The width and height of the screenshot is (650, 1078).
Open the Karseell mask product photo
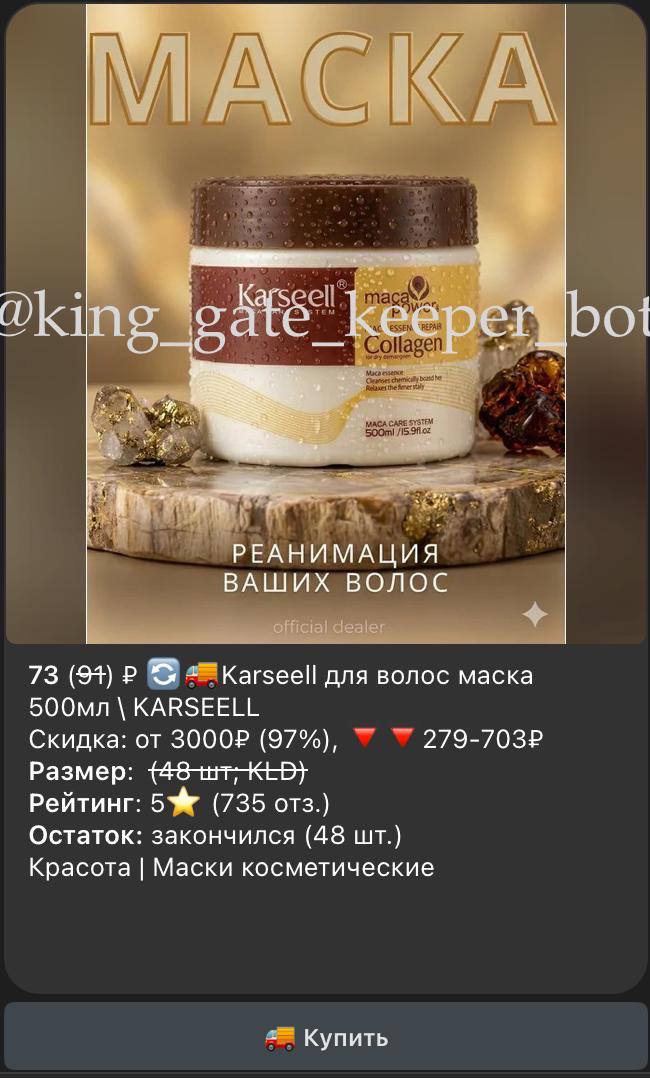[325, 323]
